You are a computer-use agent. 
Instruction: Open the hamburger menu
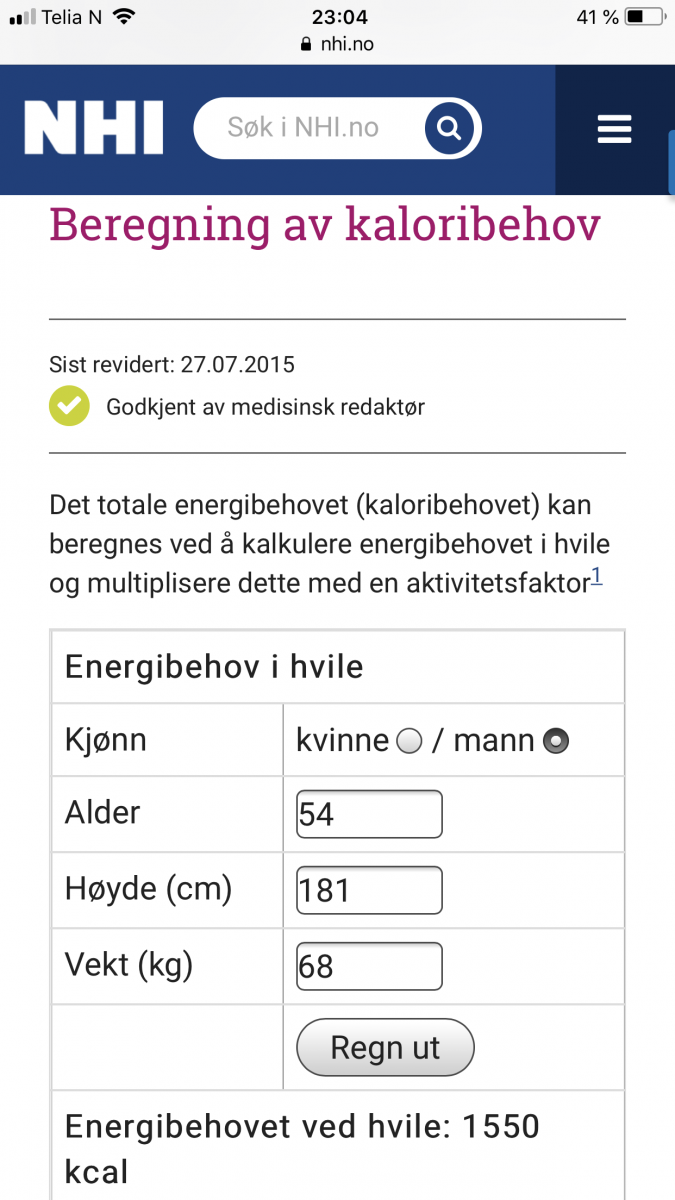tap(614, 129)
